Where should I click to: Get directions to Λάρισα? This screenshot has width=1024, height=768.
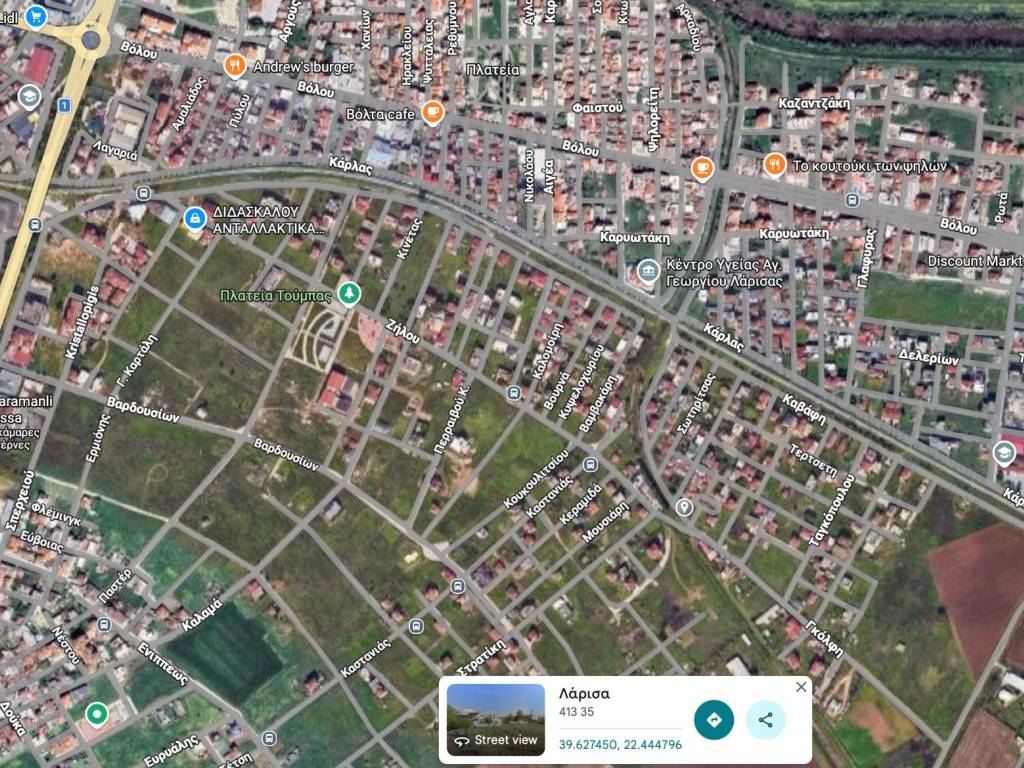click(x=714, y=720)
